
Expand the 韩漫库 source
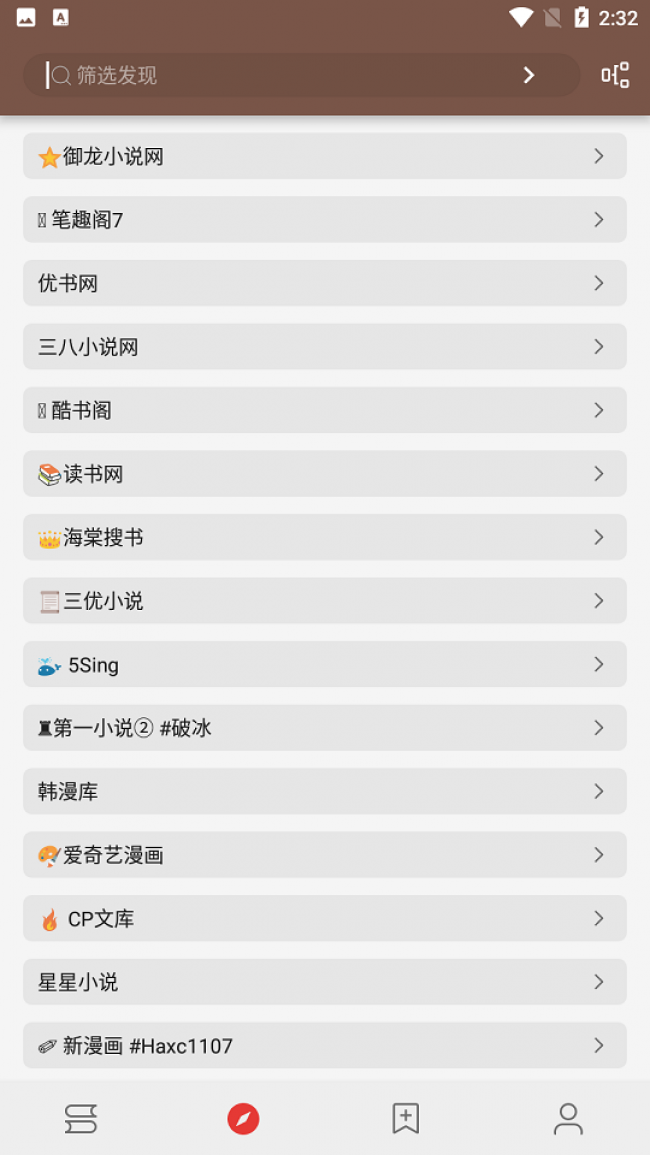tap(325, 791)
